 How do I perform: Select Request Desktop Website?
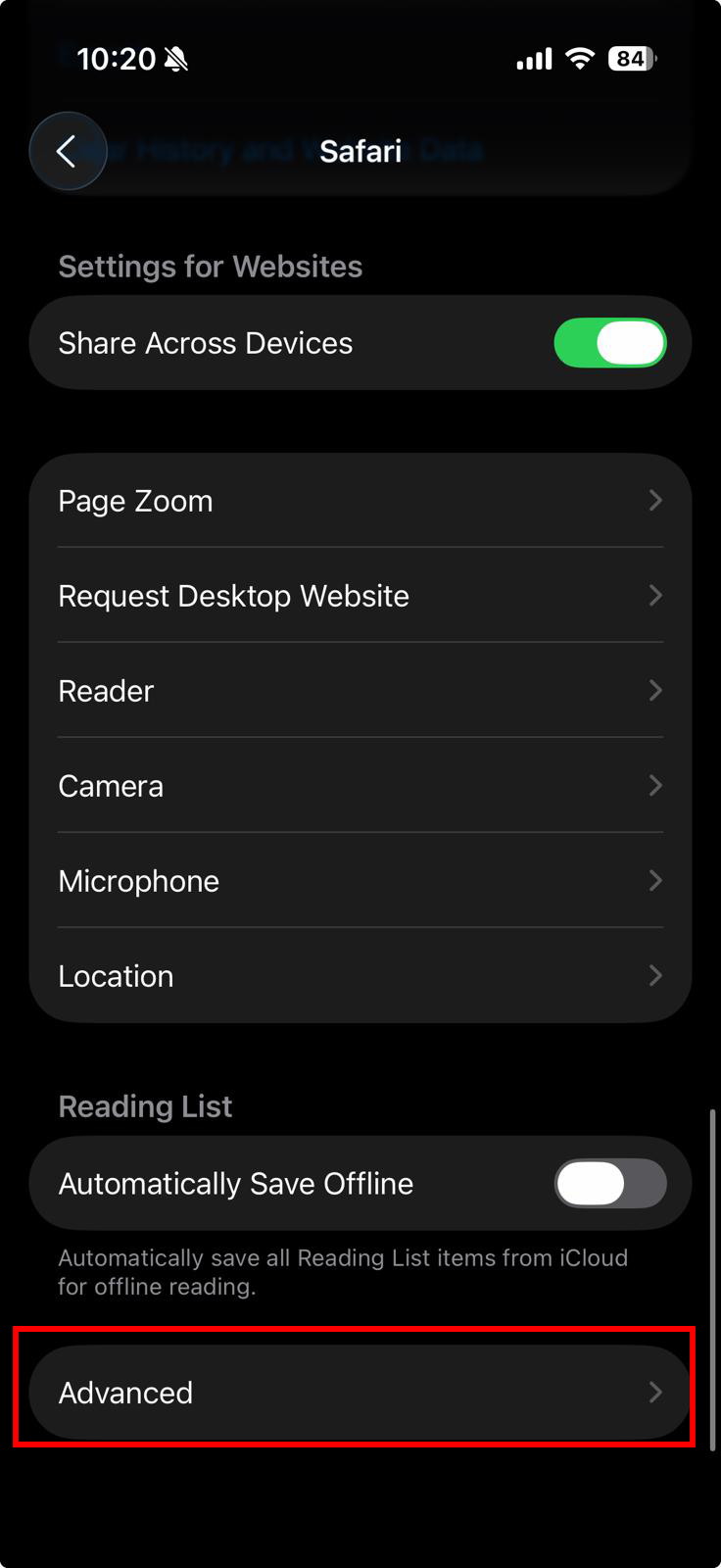pos(360,596)
